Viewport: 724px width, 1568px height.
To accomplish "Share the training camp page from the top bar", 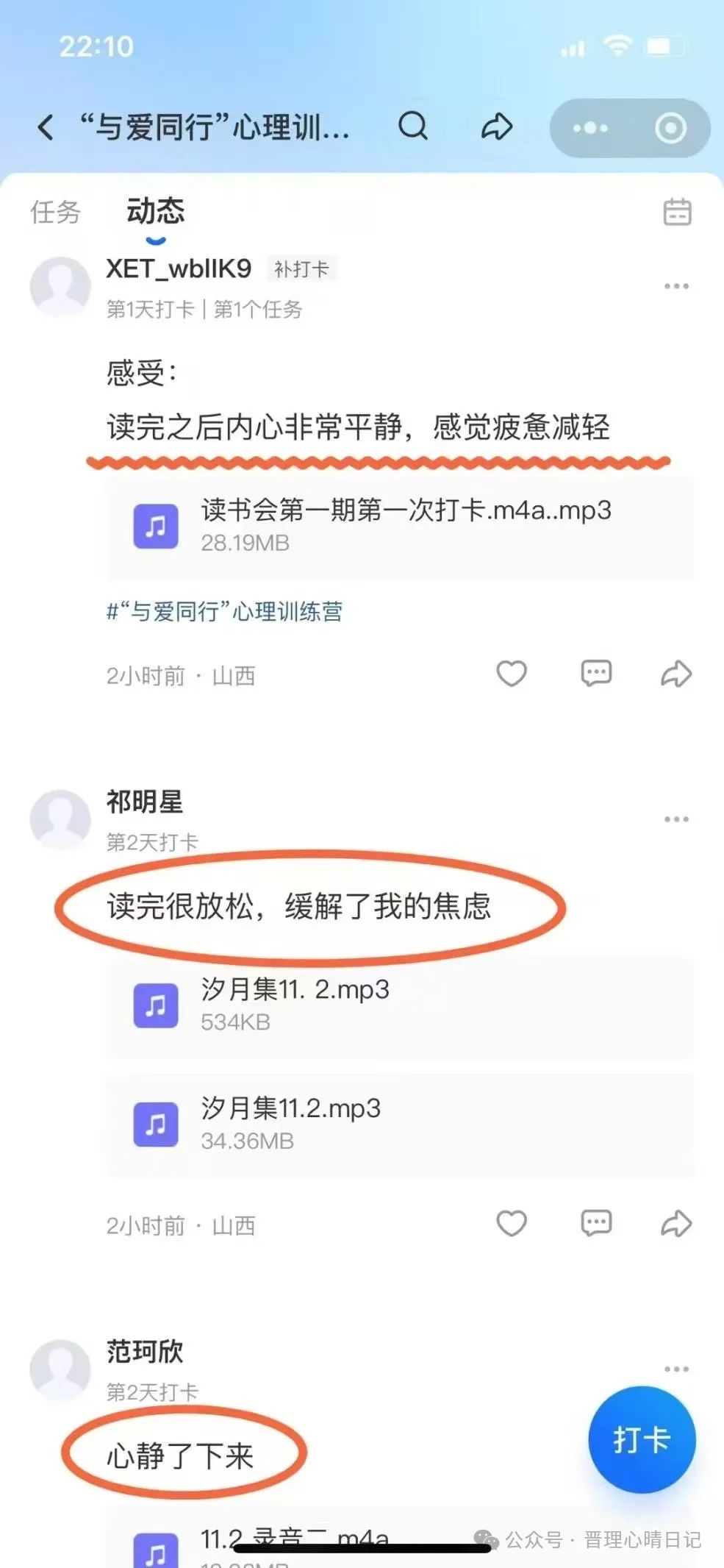I will pos(497,126).
